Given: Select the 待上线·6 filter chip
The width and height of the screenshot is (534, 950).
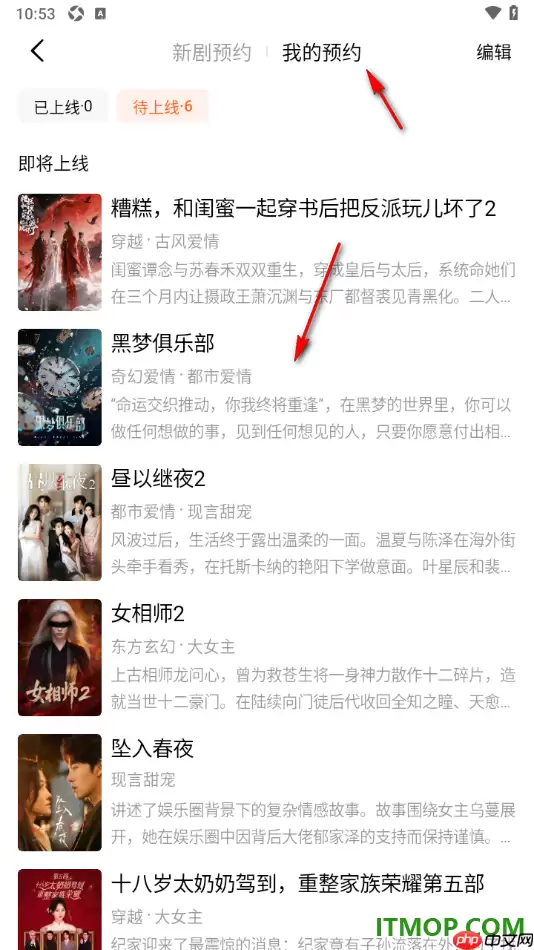Looking at the screenshot, I should (162, 107).
